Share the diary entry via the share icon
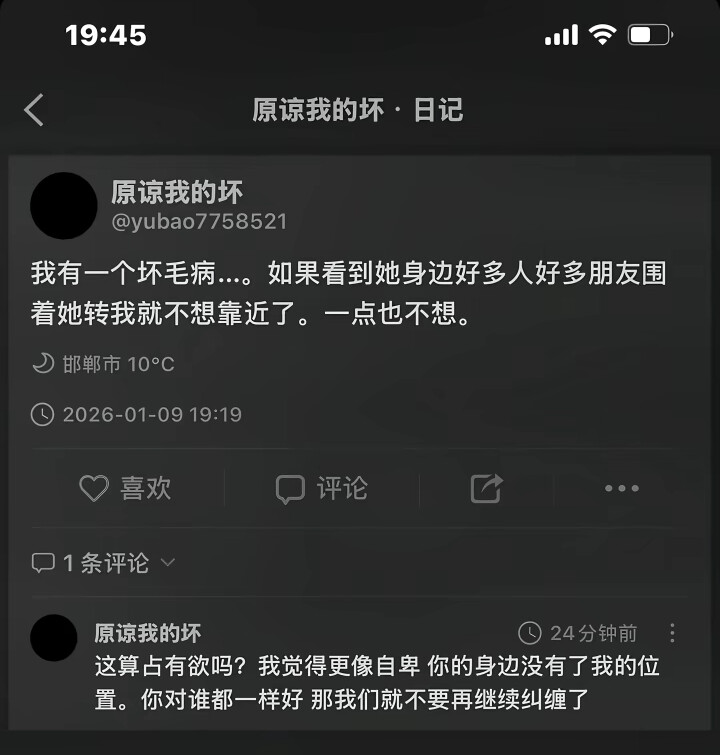The height and width of the screenshot is (755, 720). 487,488
